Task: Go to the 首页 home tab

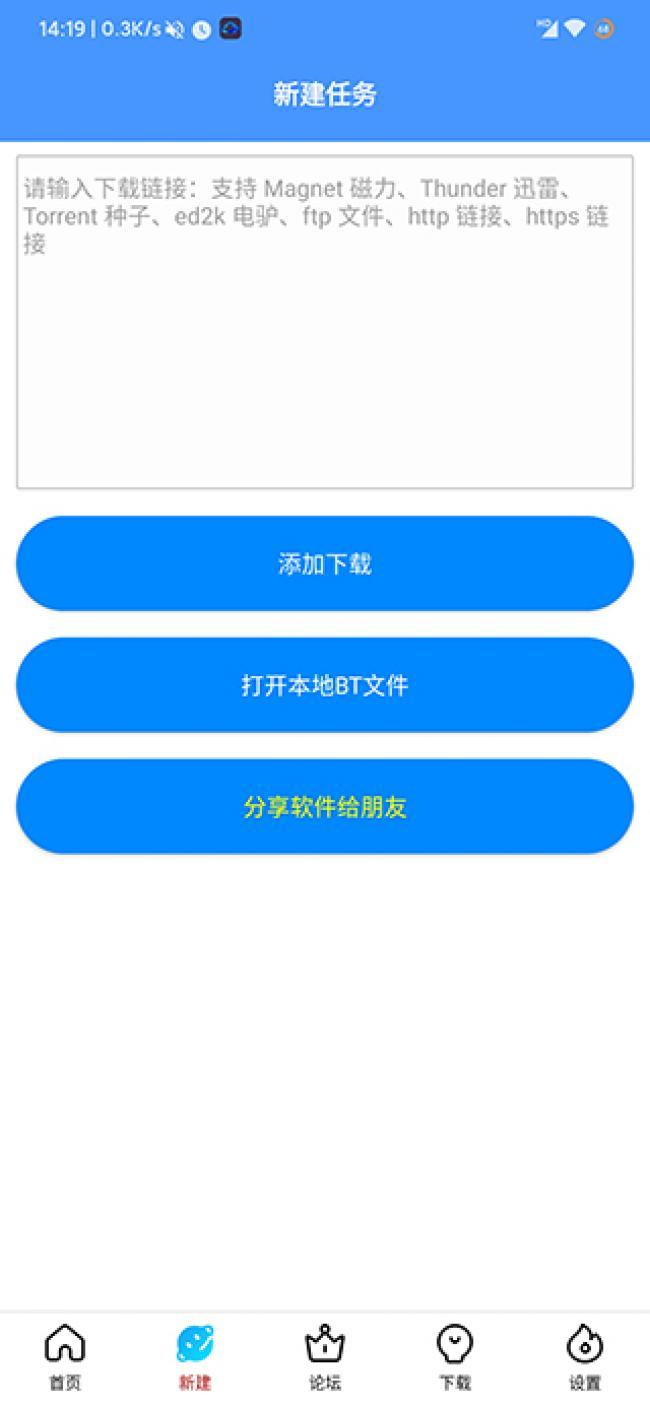Action: 65,1357
